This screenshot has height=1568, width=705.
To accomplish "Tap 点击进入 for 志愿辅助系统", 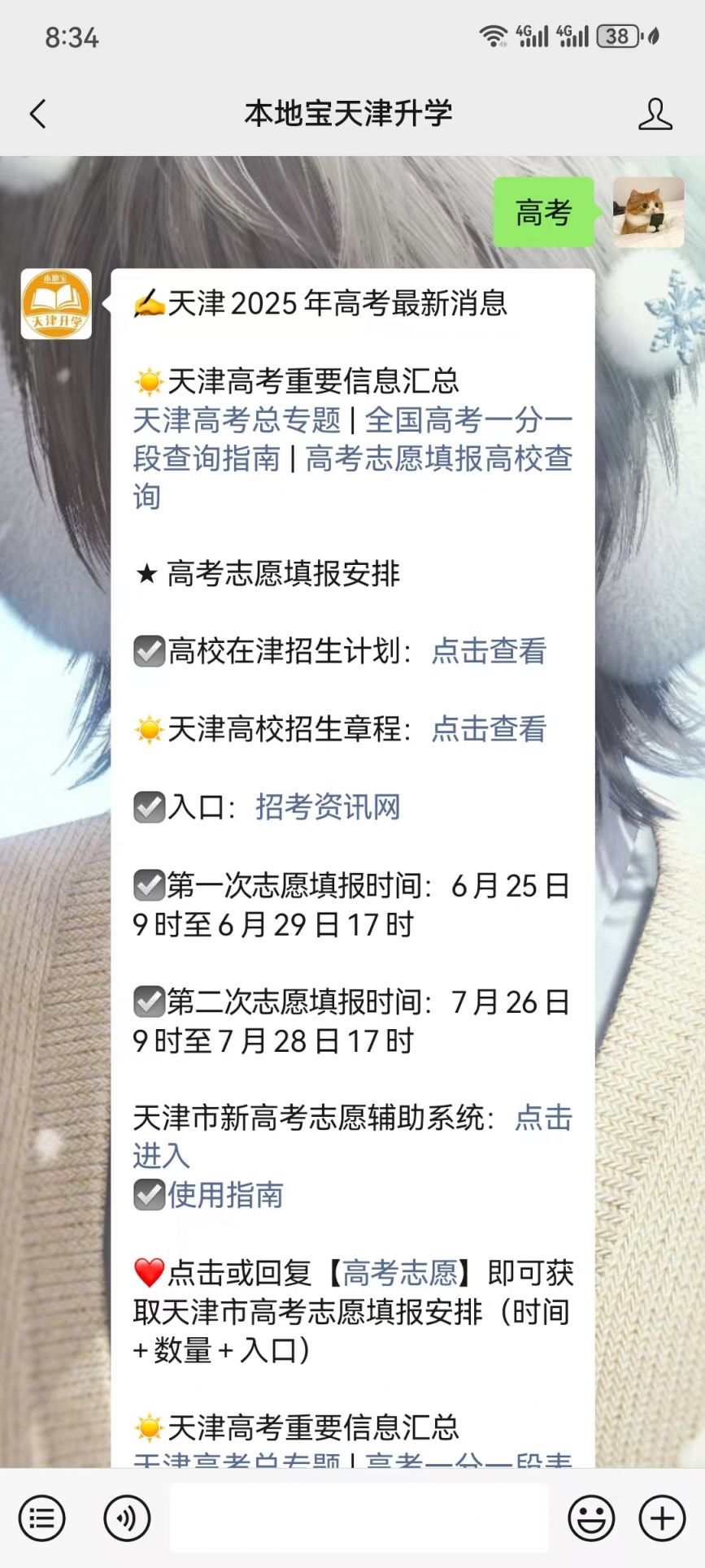I will 543,1118.
